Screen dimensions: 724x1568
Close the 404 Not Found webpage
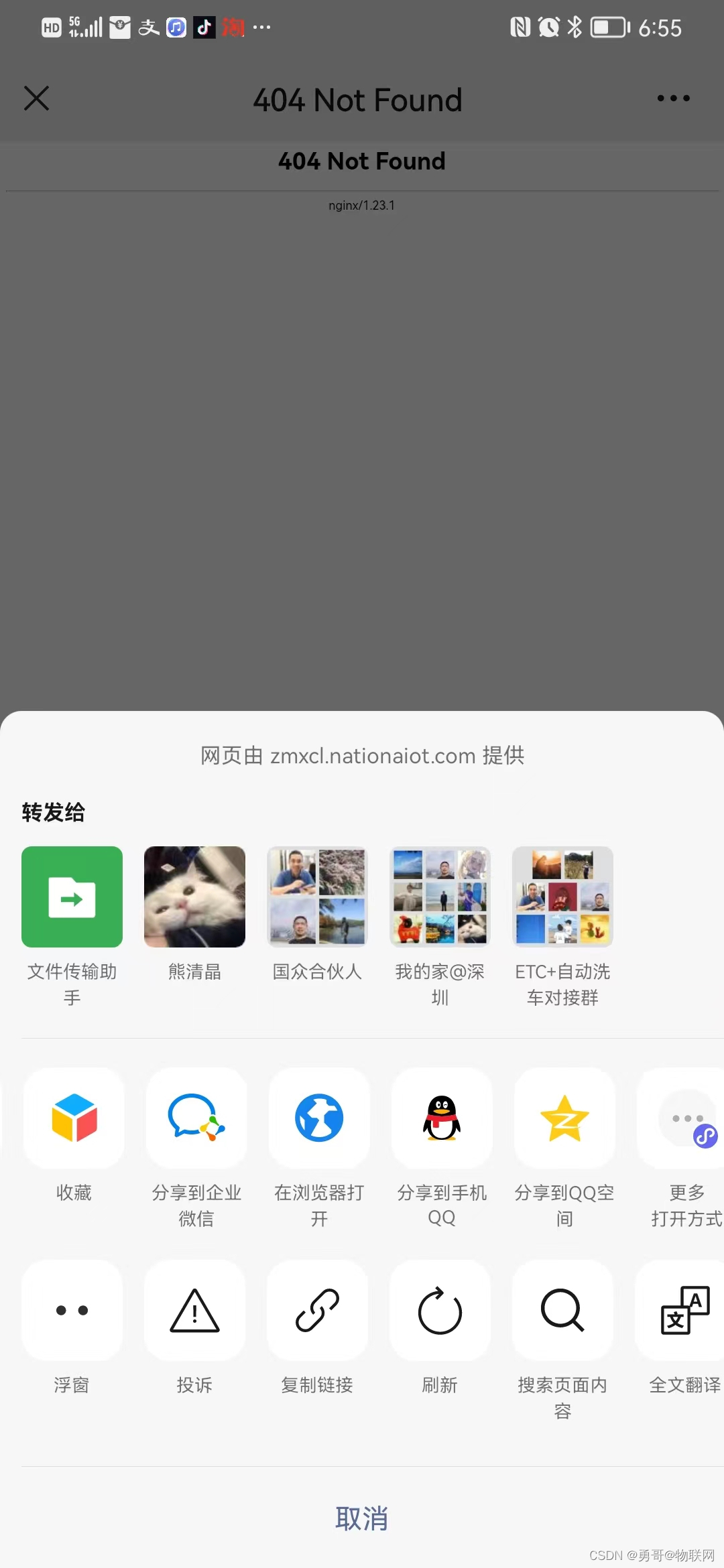(x=36, y=99)
